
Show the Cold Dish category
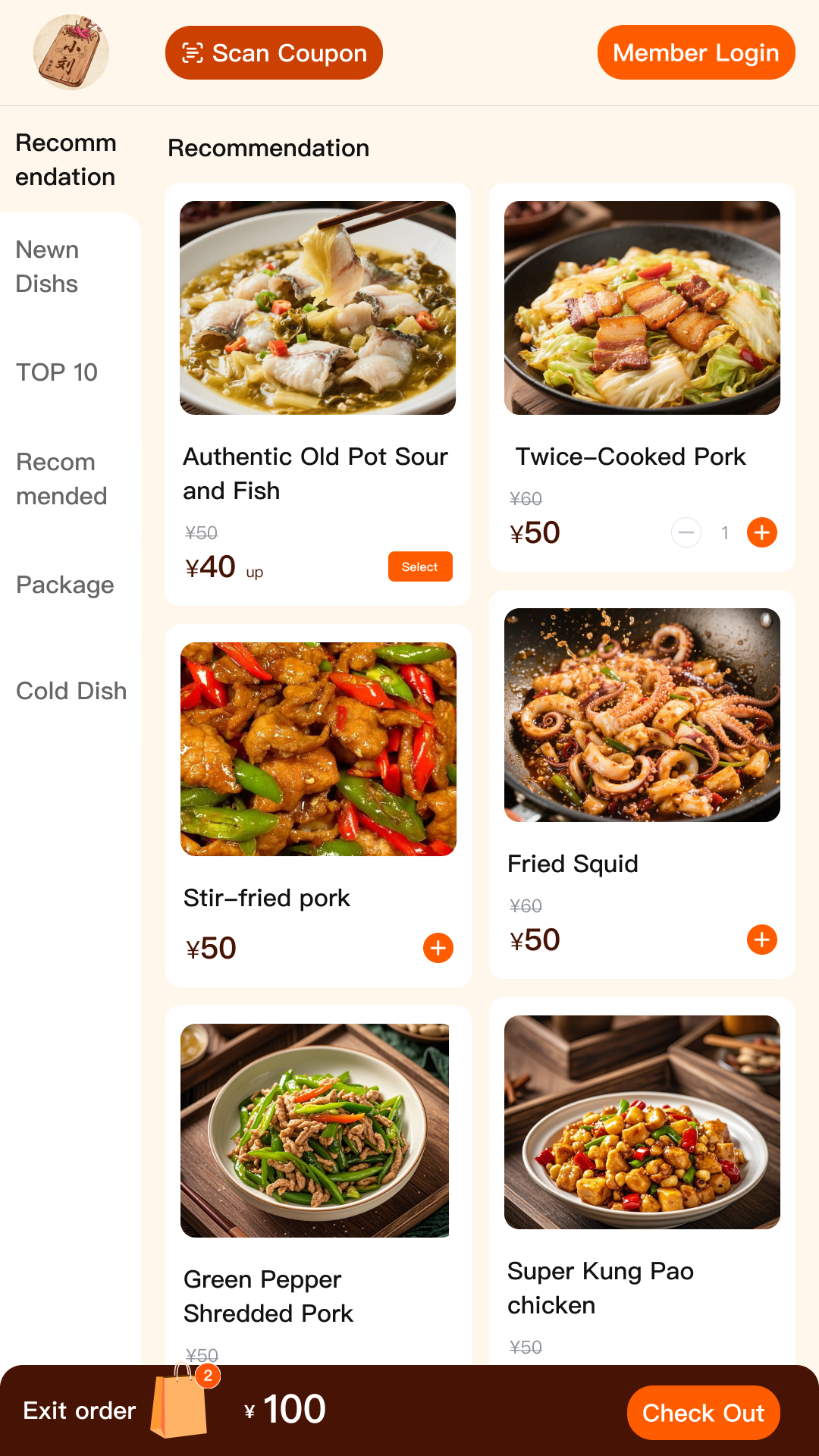[x=71, y=691]
